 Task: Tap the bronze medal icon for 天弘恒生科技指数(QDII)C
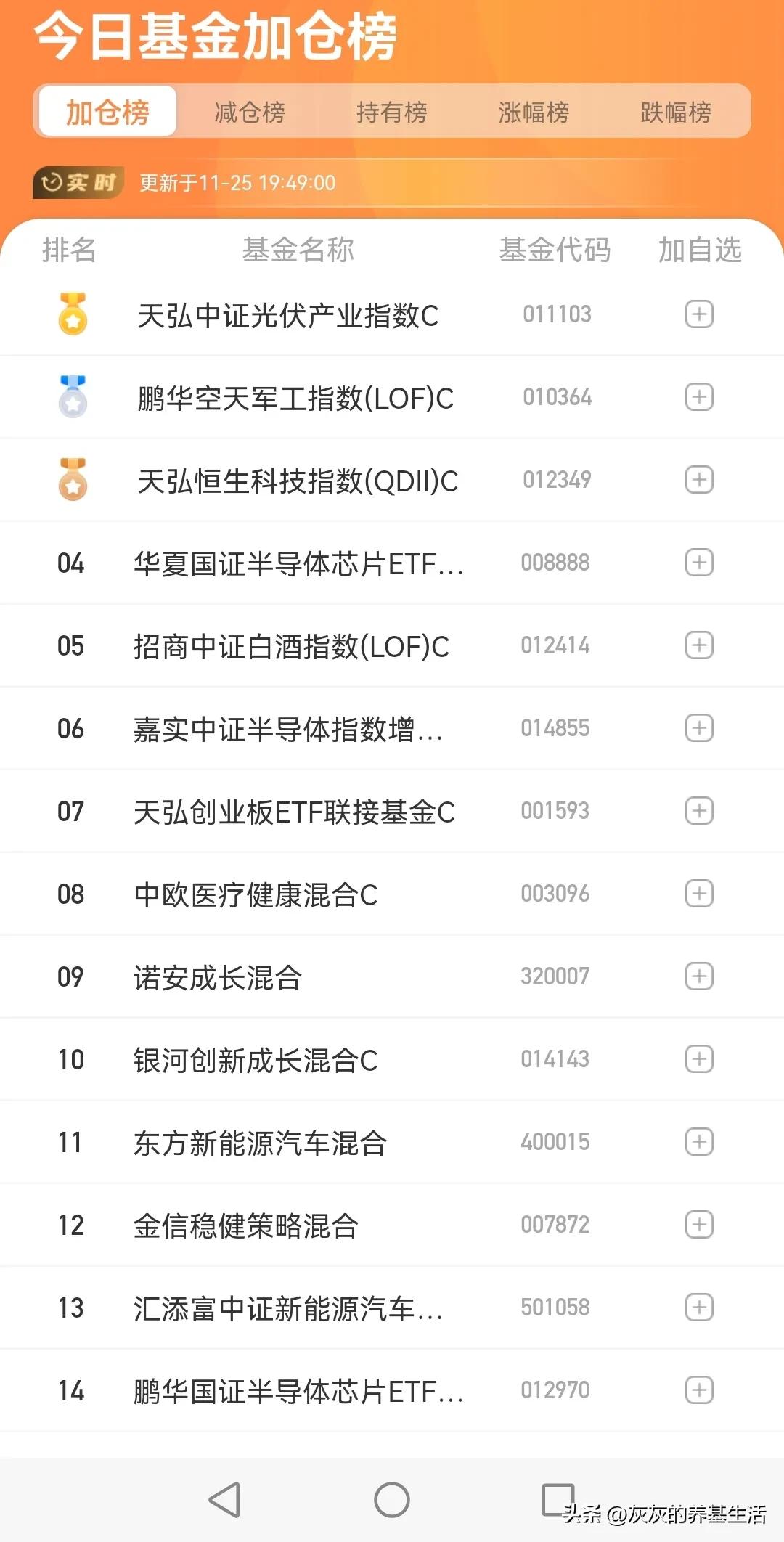click(73, 480)
